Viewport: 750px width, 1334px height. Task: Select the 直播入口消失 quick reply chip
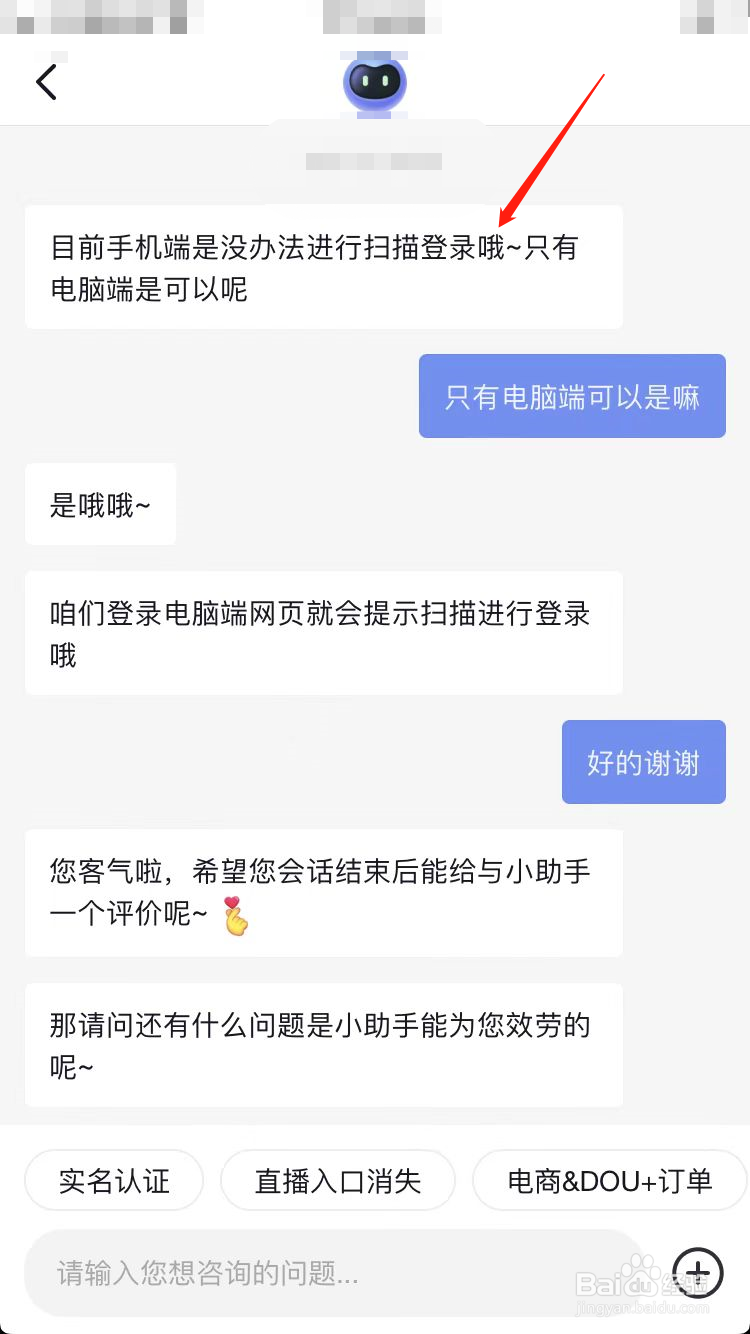338,1180
